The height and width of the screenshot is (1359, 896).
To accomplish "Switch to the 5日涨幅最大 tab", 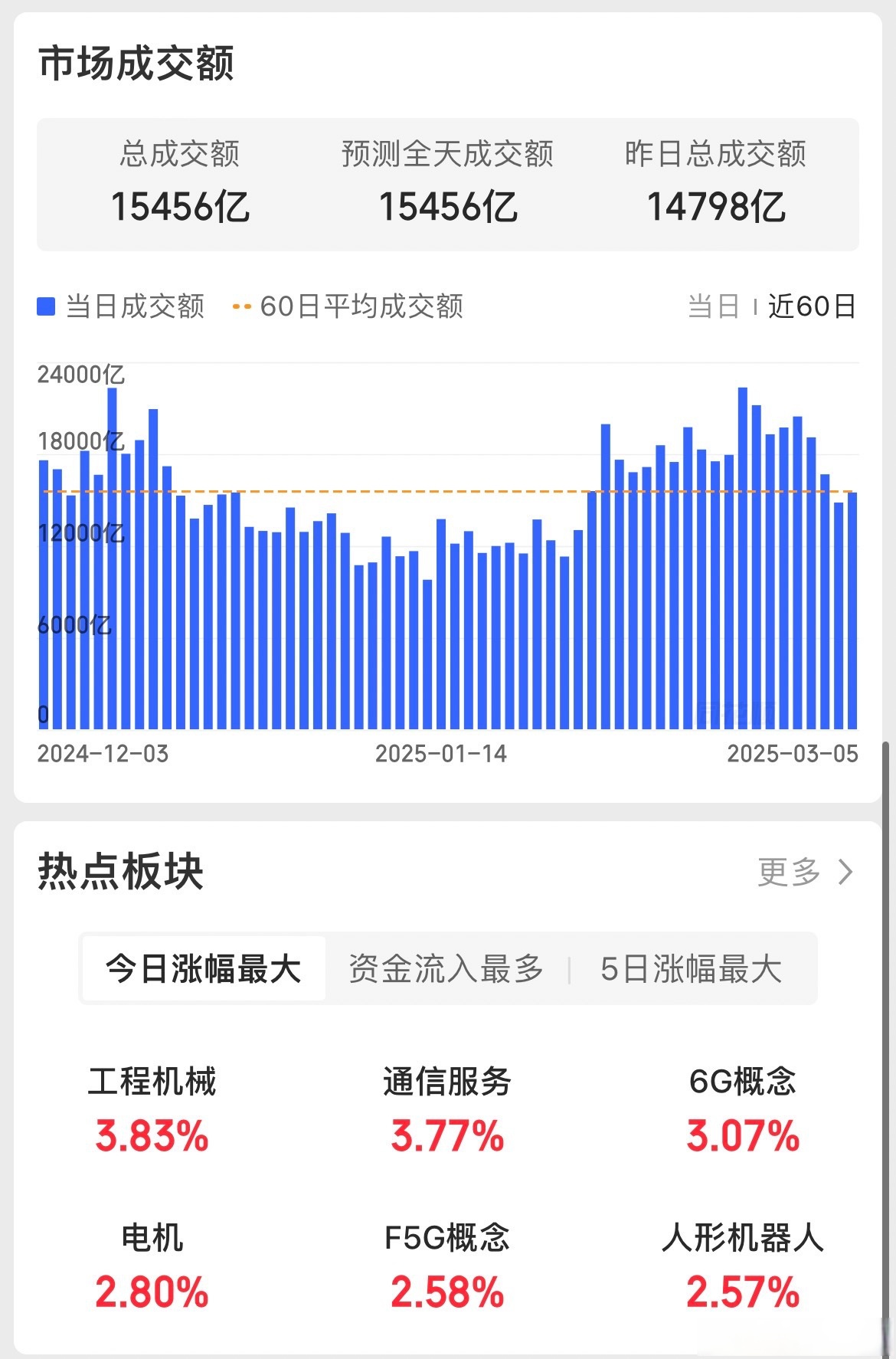I will (691, 968).
